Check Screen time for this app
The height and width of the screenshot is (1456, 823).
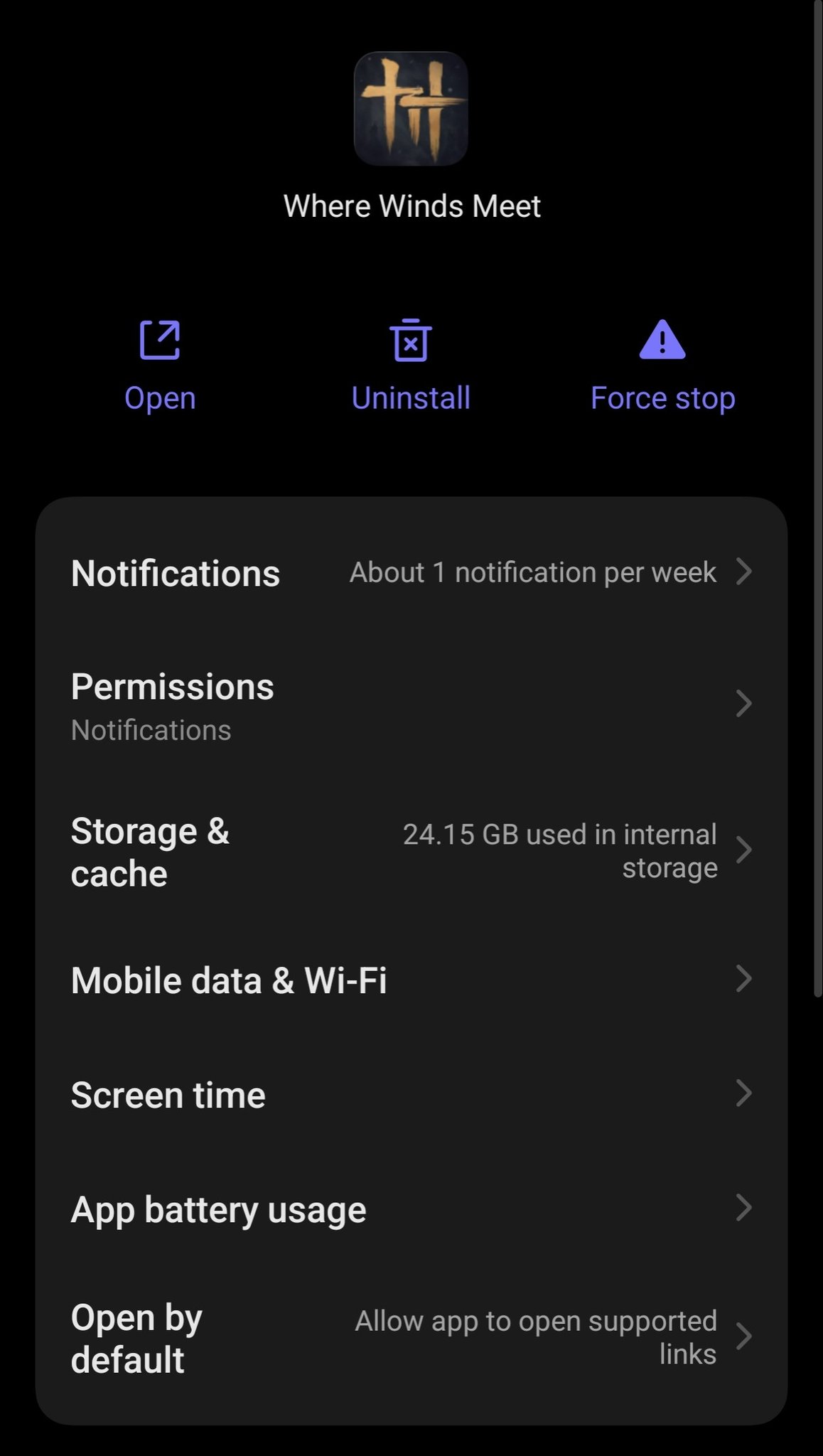coord(411,1095)
